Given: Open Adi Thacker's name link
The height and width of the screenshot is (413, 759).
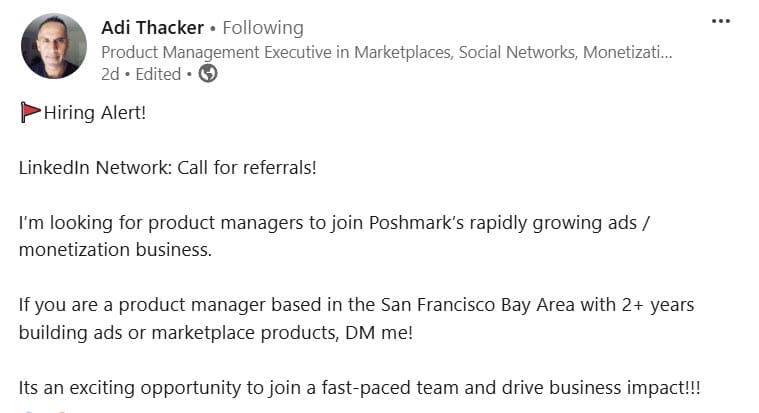Looking at the screenshot, I should [x=152, y=27].
